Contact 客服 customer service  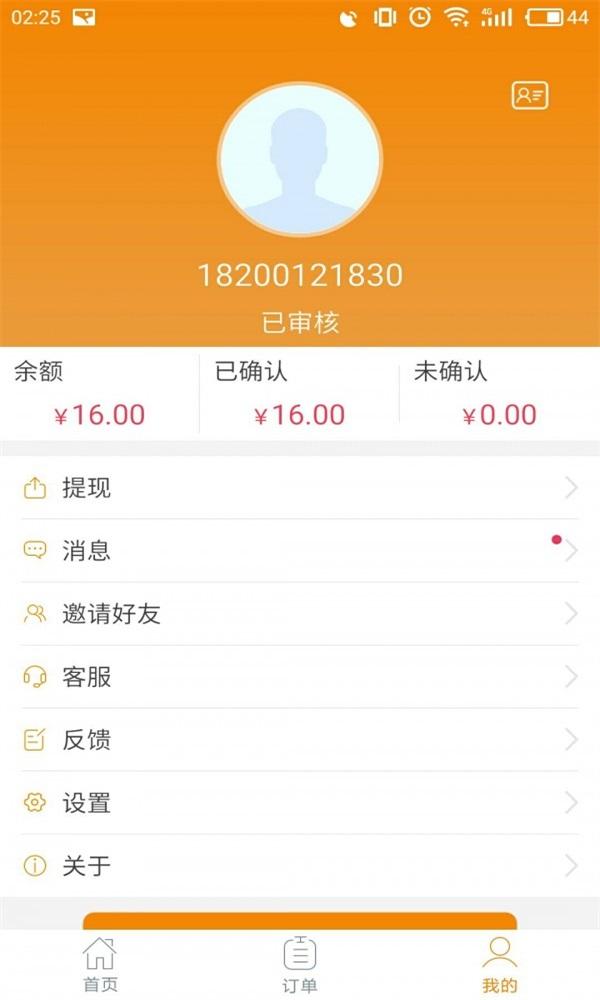point(300,677)
